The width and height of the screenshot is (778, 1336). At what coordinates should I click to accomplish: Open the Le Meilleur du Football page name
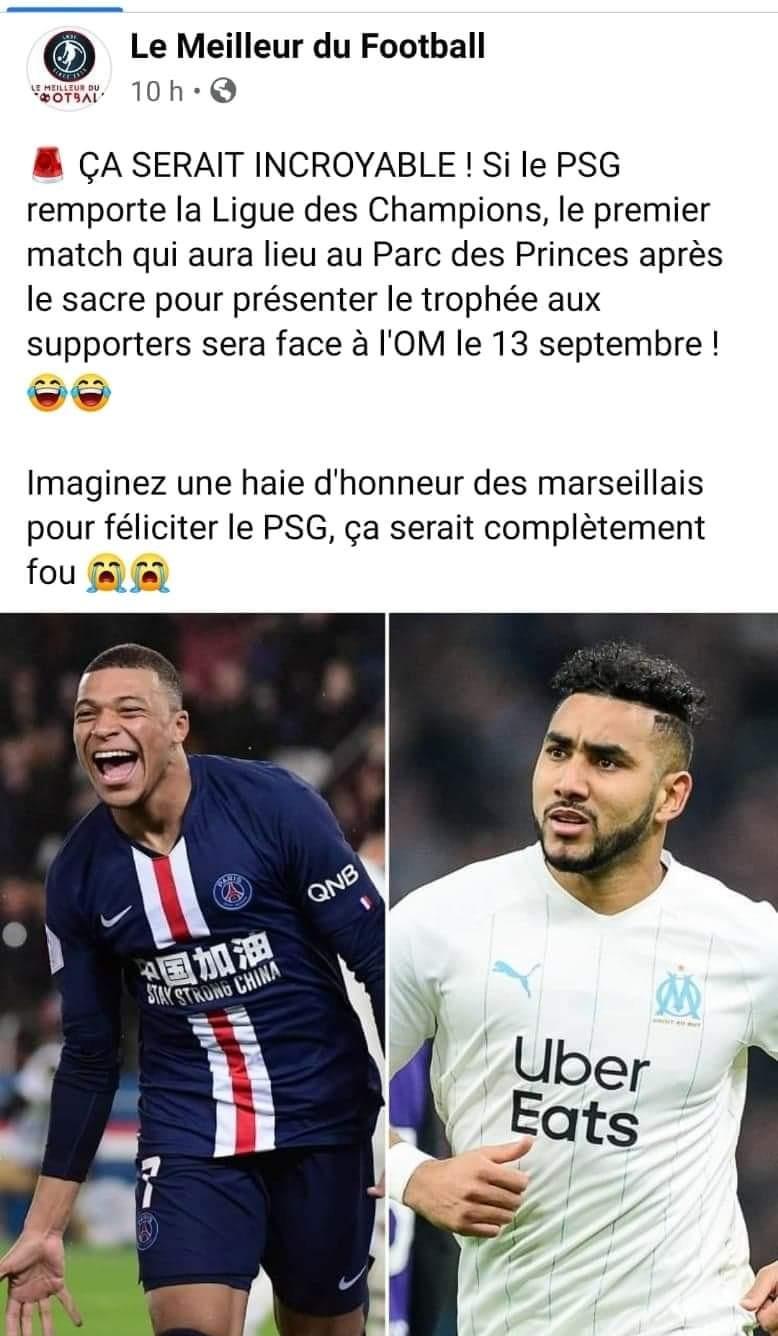click(x=307, y=46)
